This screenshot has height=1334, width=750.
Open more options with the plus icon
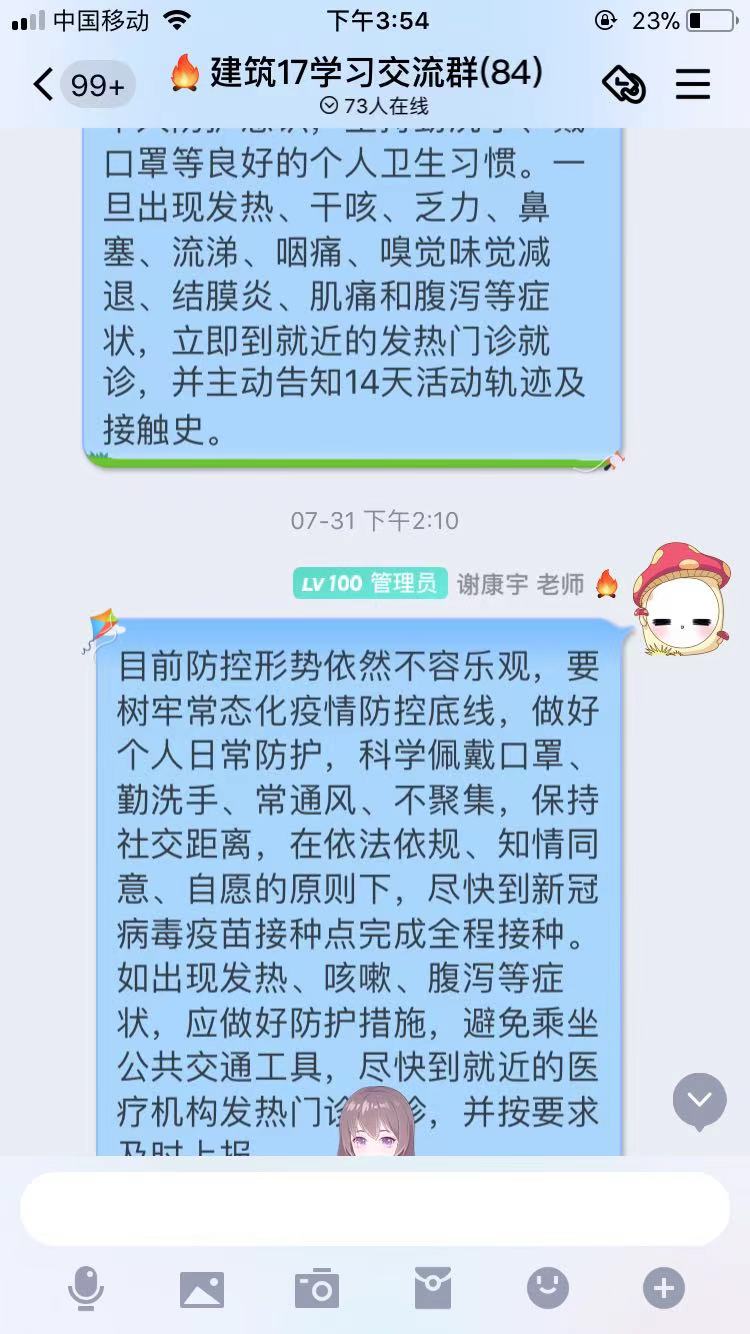(x=664, y=1288)
